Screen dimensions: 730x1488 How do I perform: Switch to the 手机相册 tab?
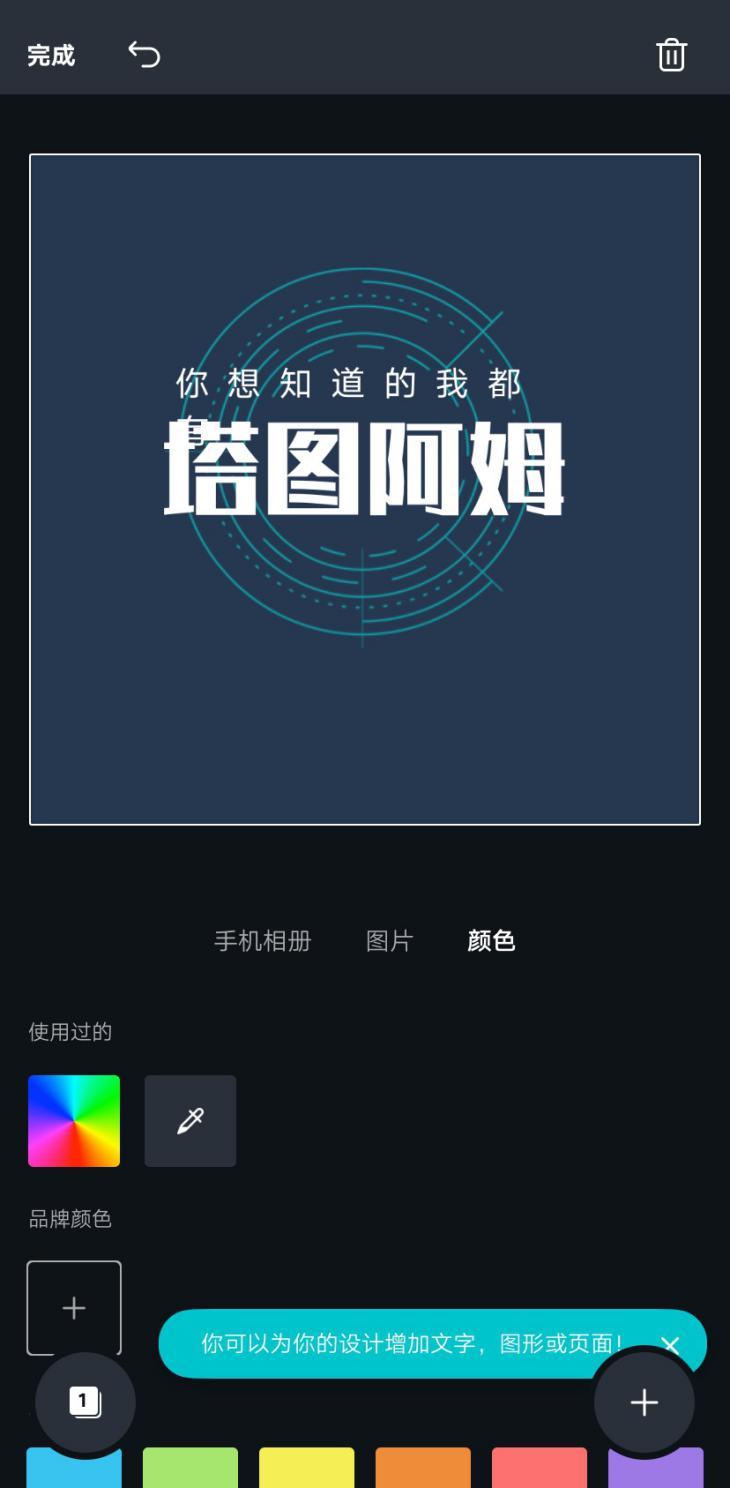(263, 941)
